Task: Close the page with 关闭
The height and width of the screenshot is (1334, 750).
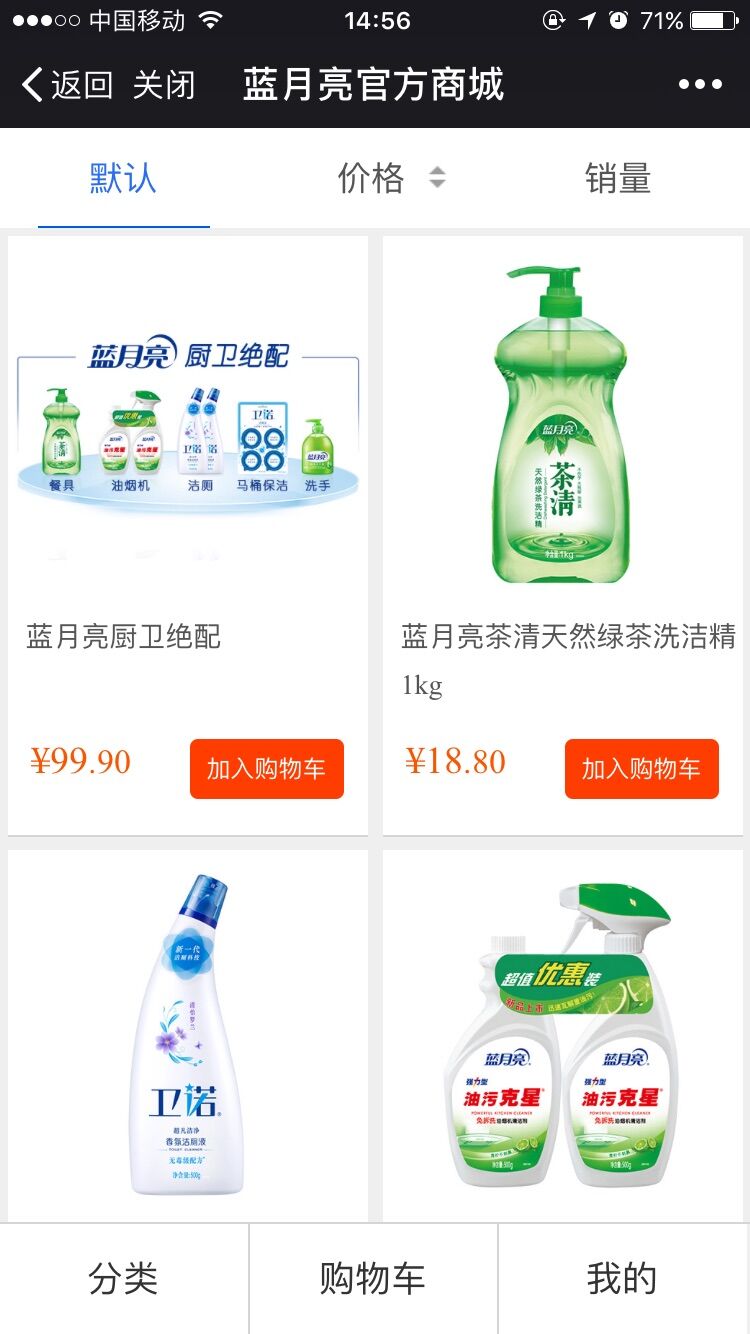Action: (x=163, y=85)
